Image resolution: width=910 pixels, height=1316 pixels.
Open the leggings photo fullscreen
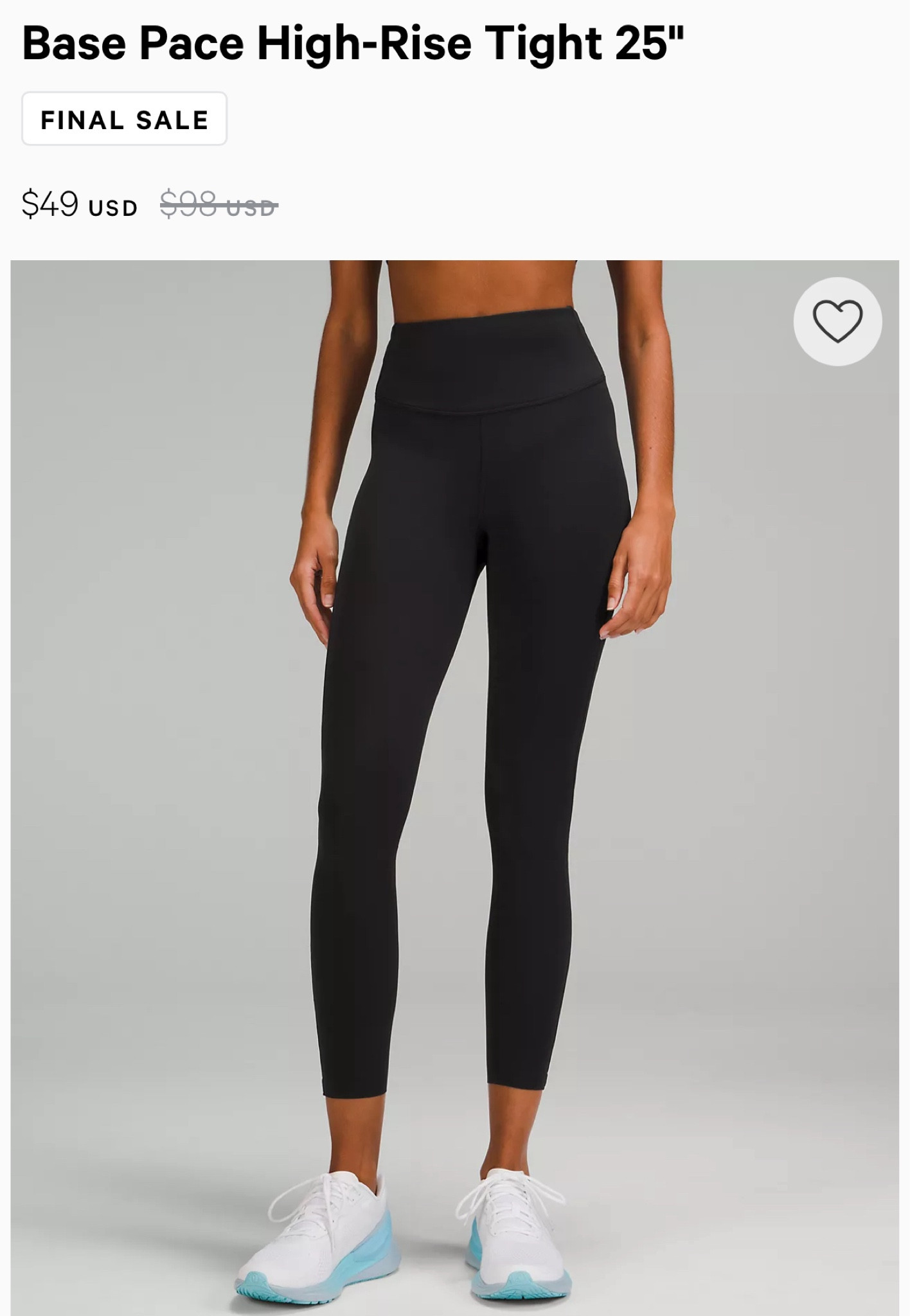tap(455, 771)
